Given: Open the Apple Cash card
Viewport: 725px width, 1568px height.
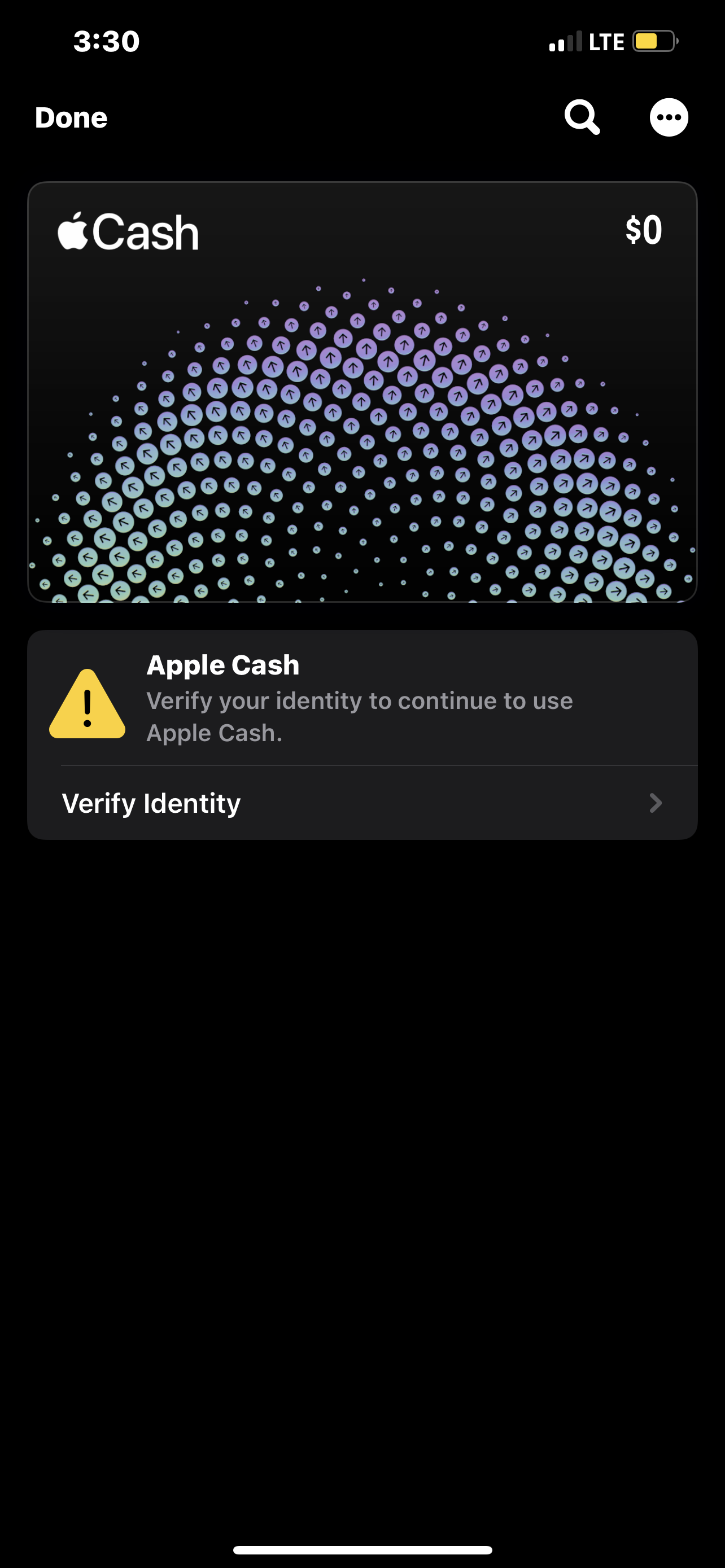Looking at the screenshot, I should coord(362,392).
